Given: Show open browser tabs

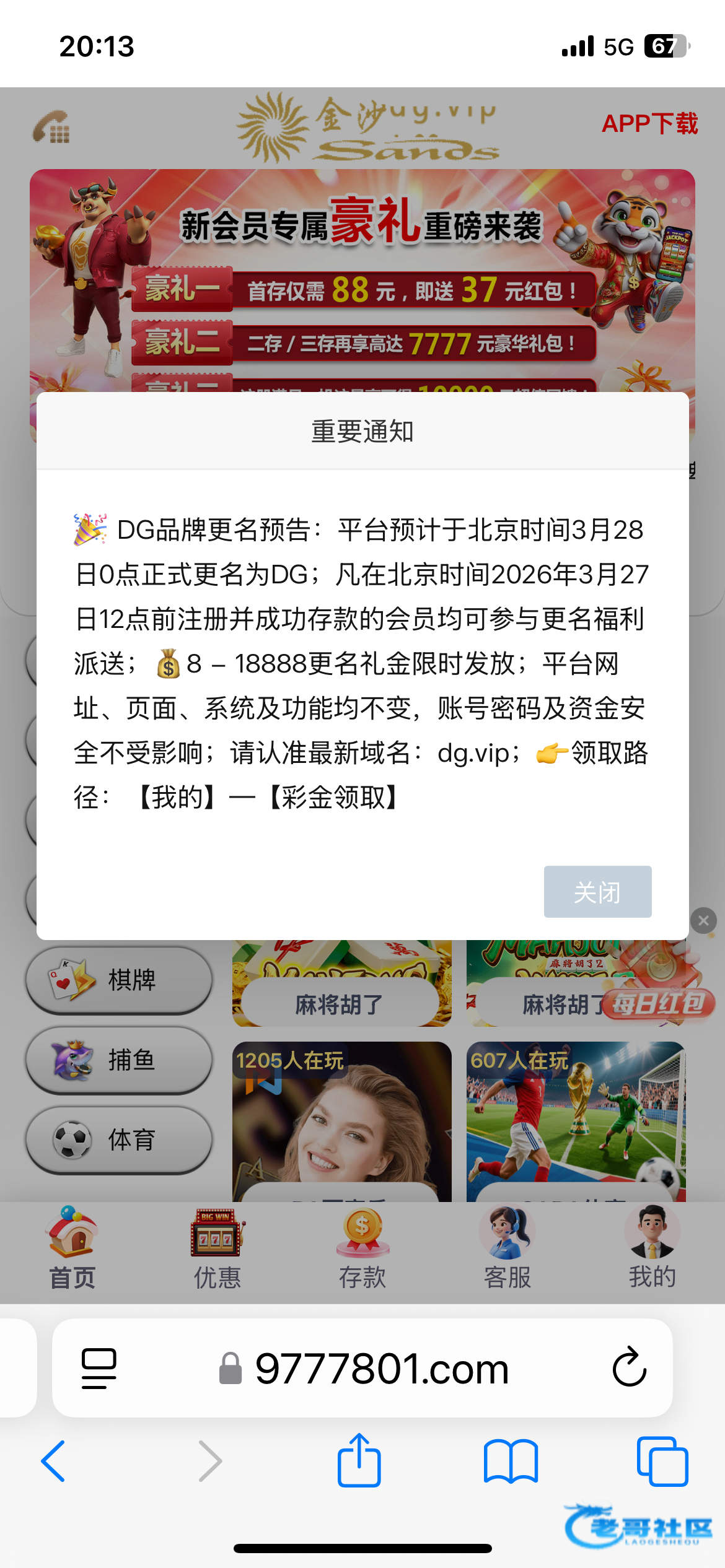Looking at the screenshot, I should (662, 1460).
